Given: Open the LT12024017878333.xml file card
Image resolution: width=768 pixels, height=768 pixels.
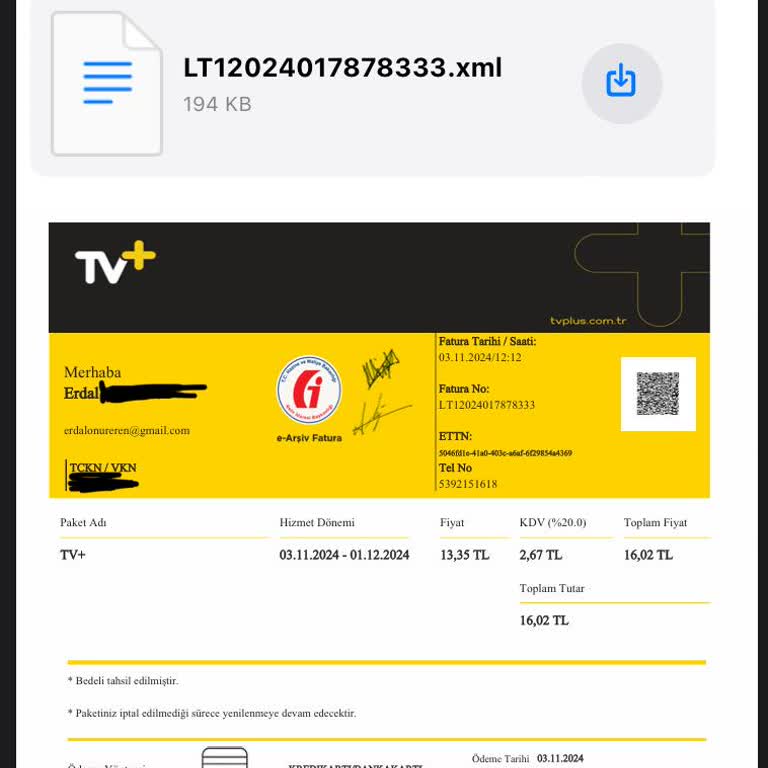Looking at the screenshot, I should point(341,84).
